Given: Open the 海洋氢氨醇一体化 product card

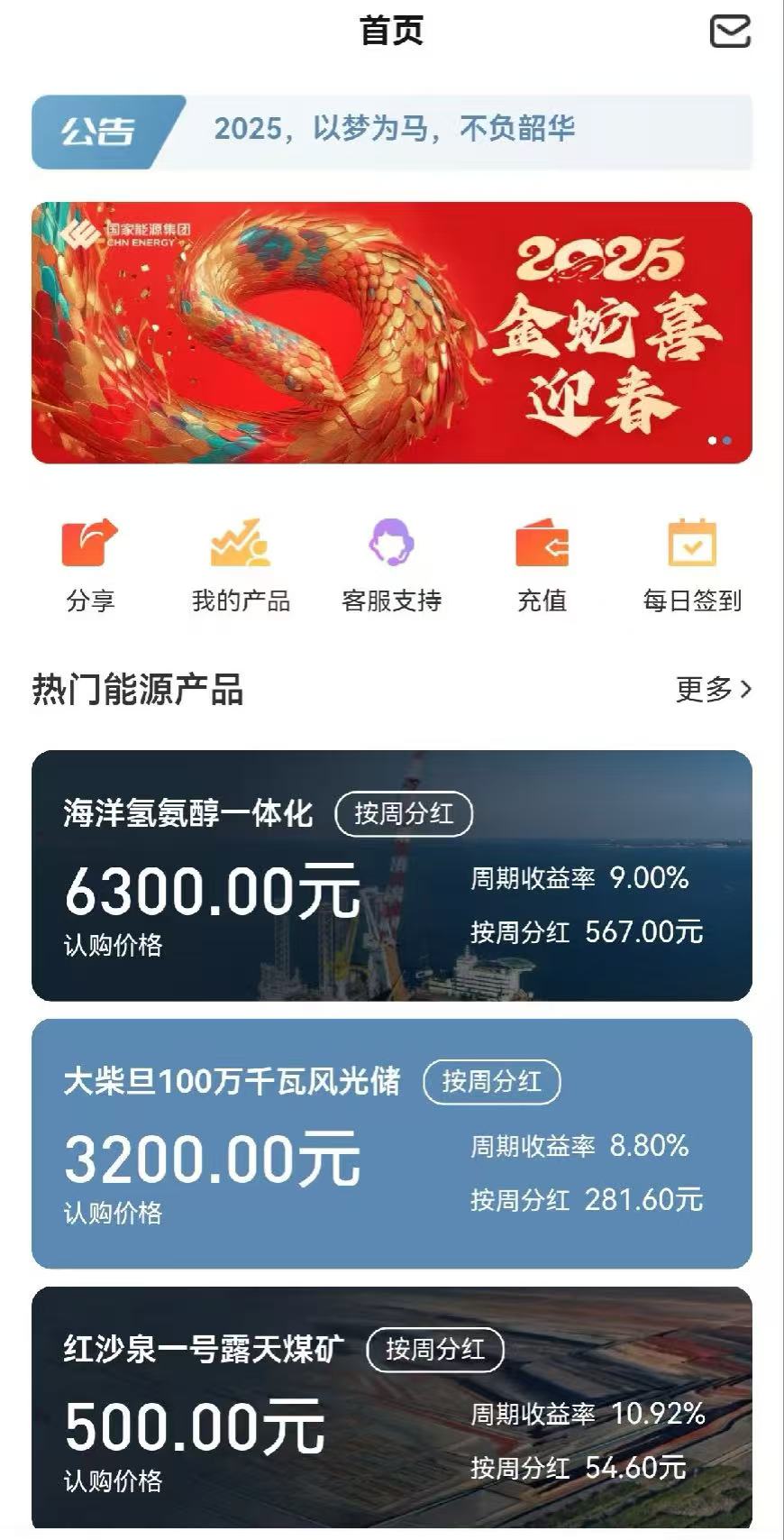Looking at the screenshot, I should [x=392, y=875].
